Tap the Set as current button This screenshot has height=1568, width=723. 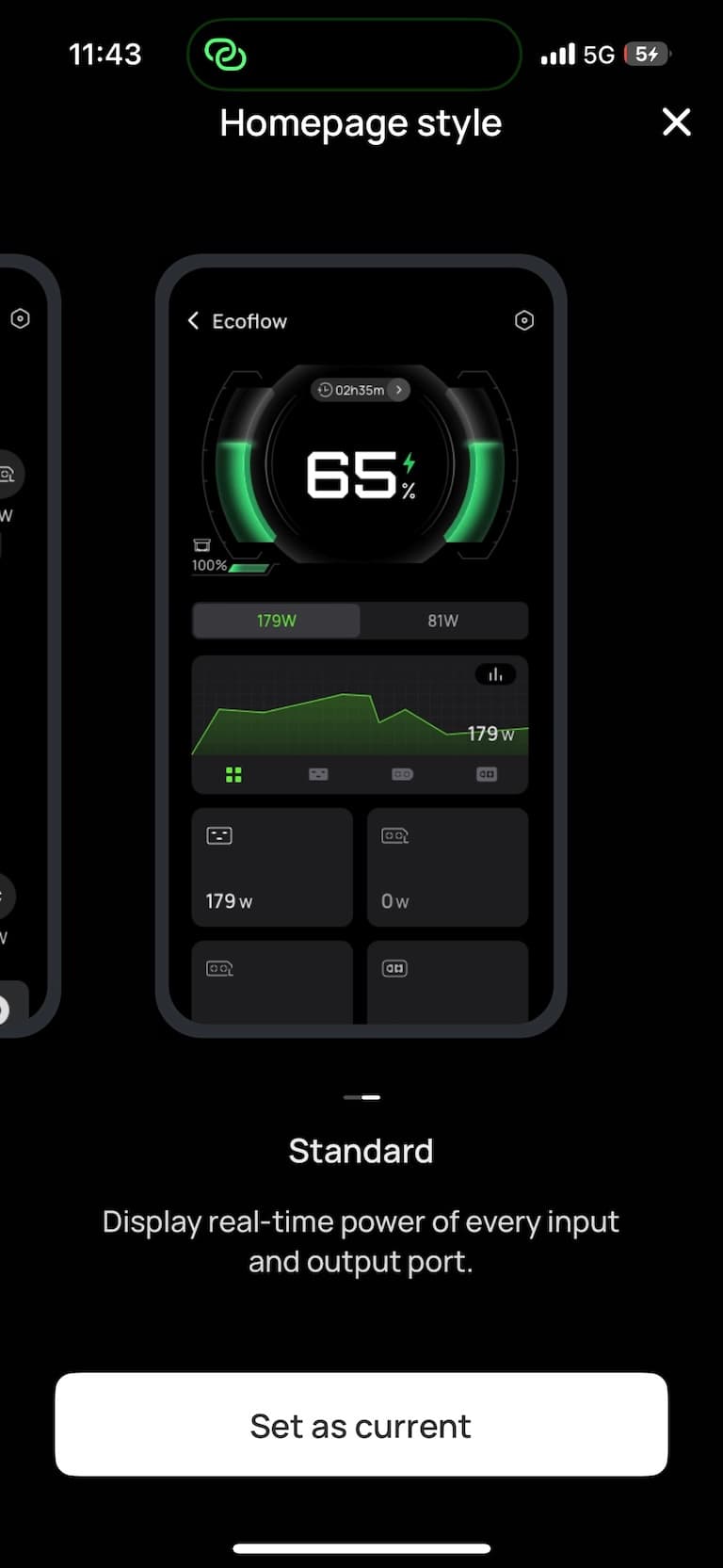click(x=361, y=1424)
